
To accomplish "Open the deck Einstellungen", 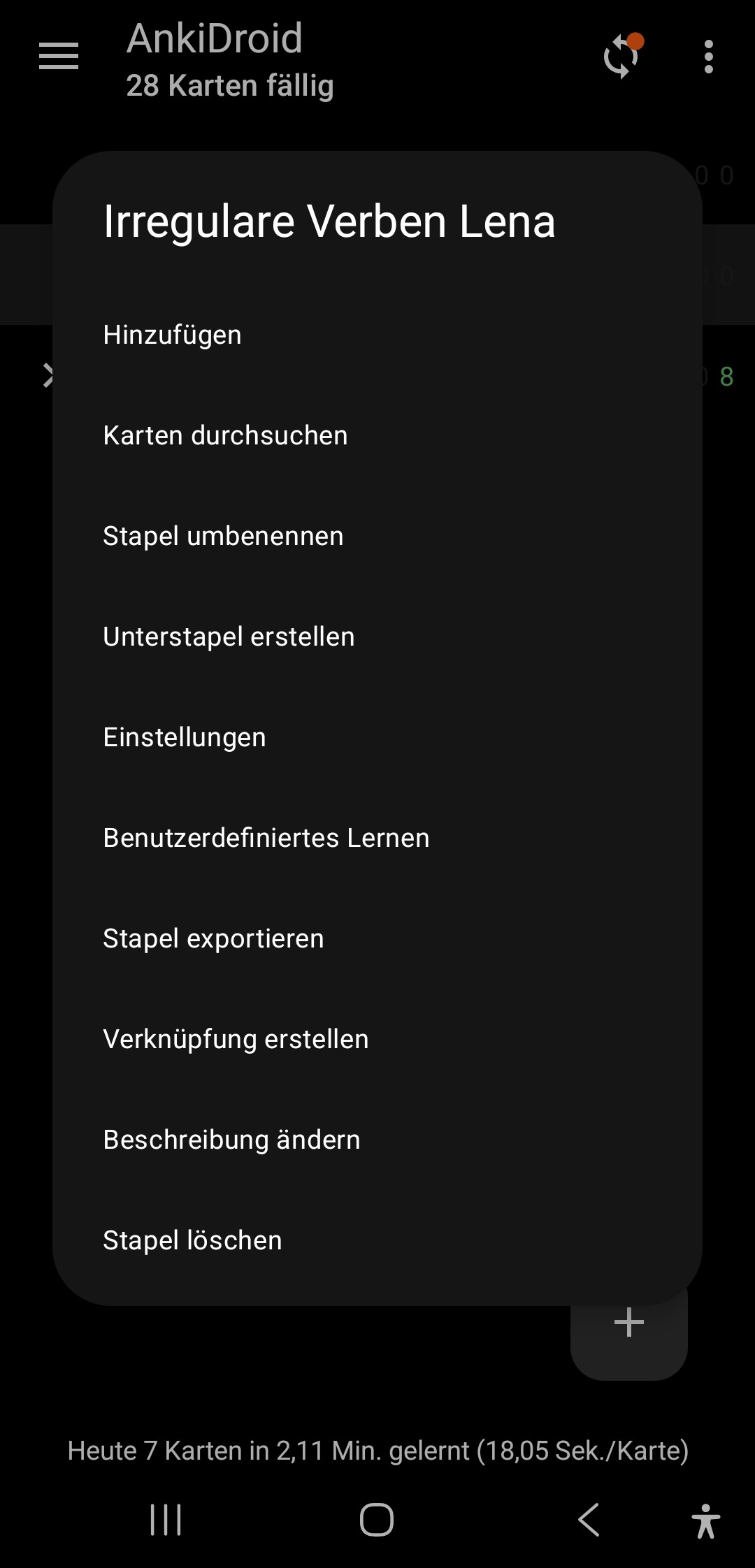I will (x=377, y=737).
